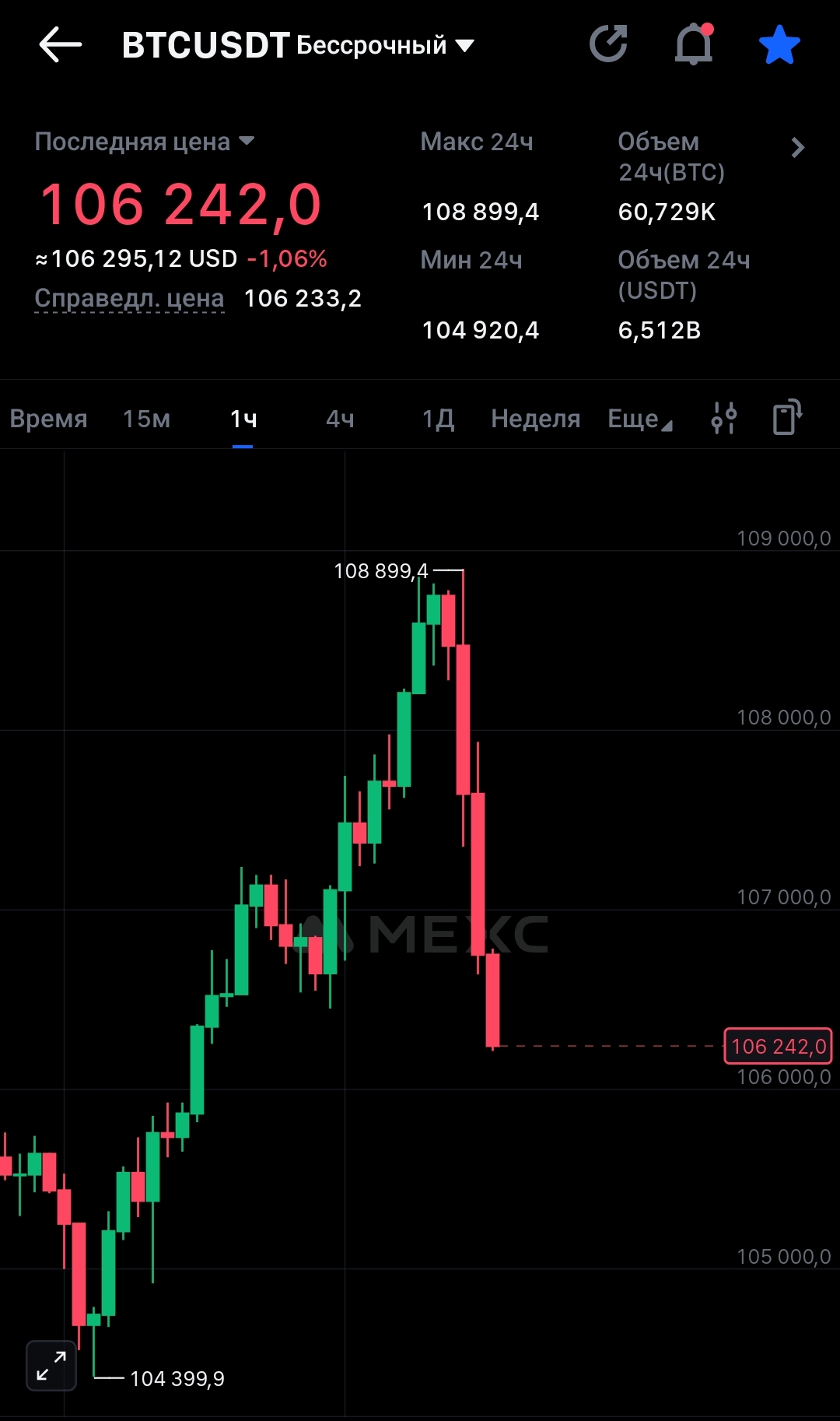Screen dimensions: 840x1421
Task: Select the 1ч timeframe
Action: point(243,419)
